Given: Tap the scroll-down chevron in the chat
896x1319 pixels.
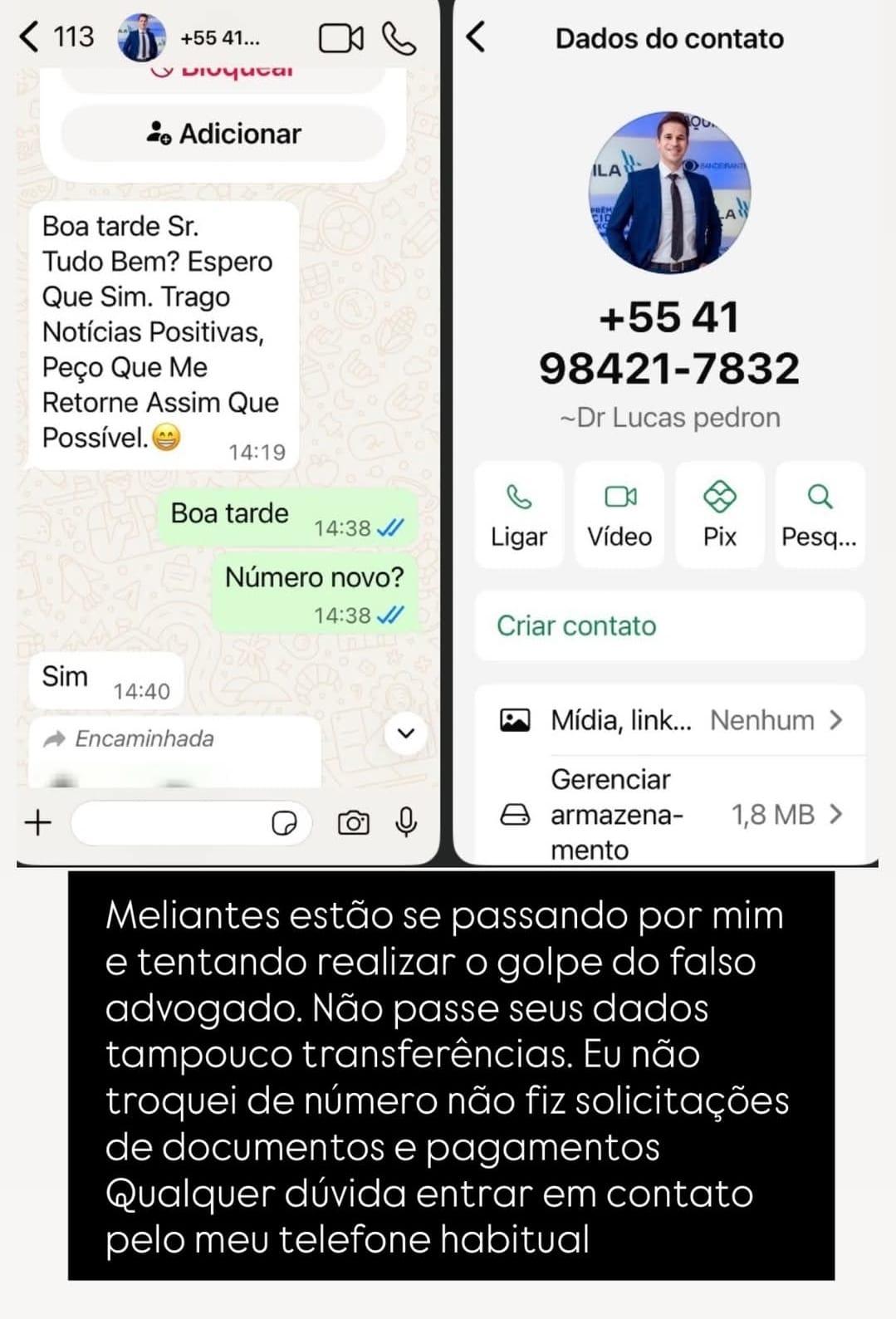Looking at the screenshot, I should [x=405, y=733].
